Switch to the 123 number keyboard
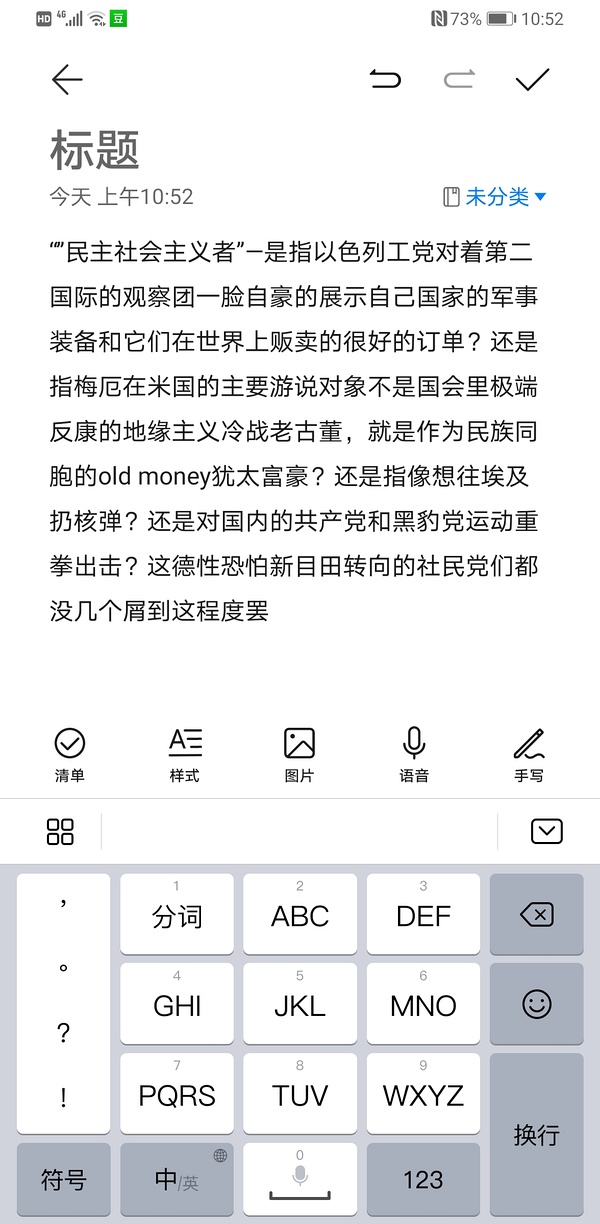600x1224 pixels. point(423,1180)
